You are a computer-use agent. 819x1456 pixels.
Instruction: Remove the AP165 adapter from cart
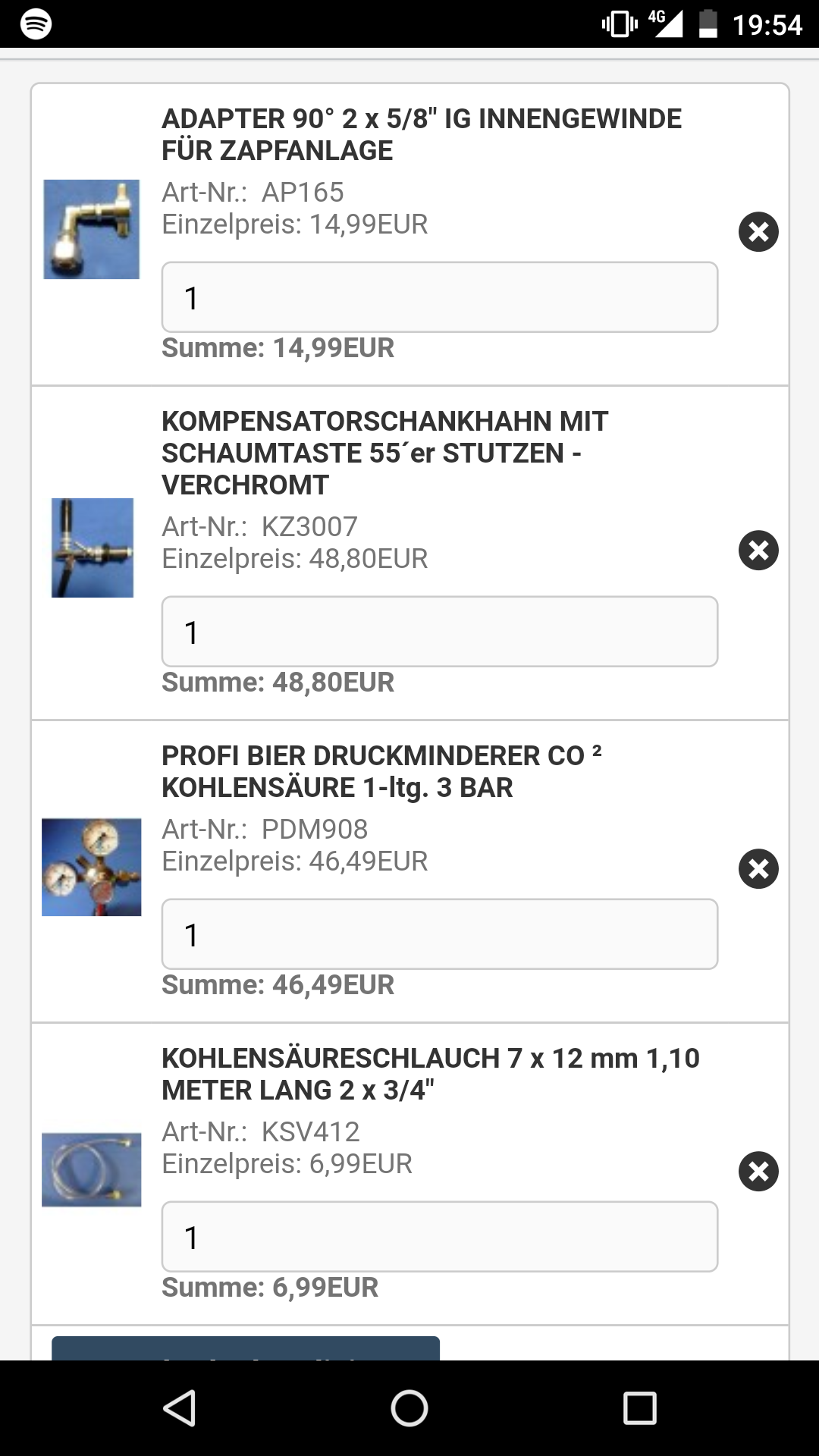tap(758, 231)
